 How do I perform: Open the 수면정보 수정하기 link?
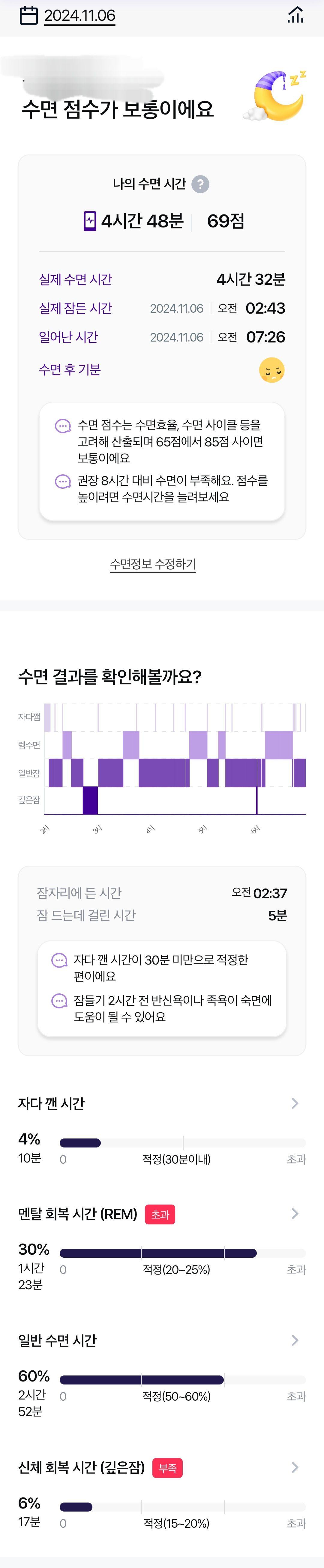(153, 564)
